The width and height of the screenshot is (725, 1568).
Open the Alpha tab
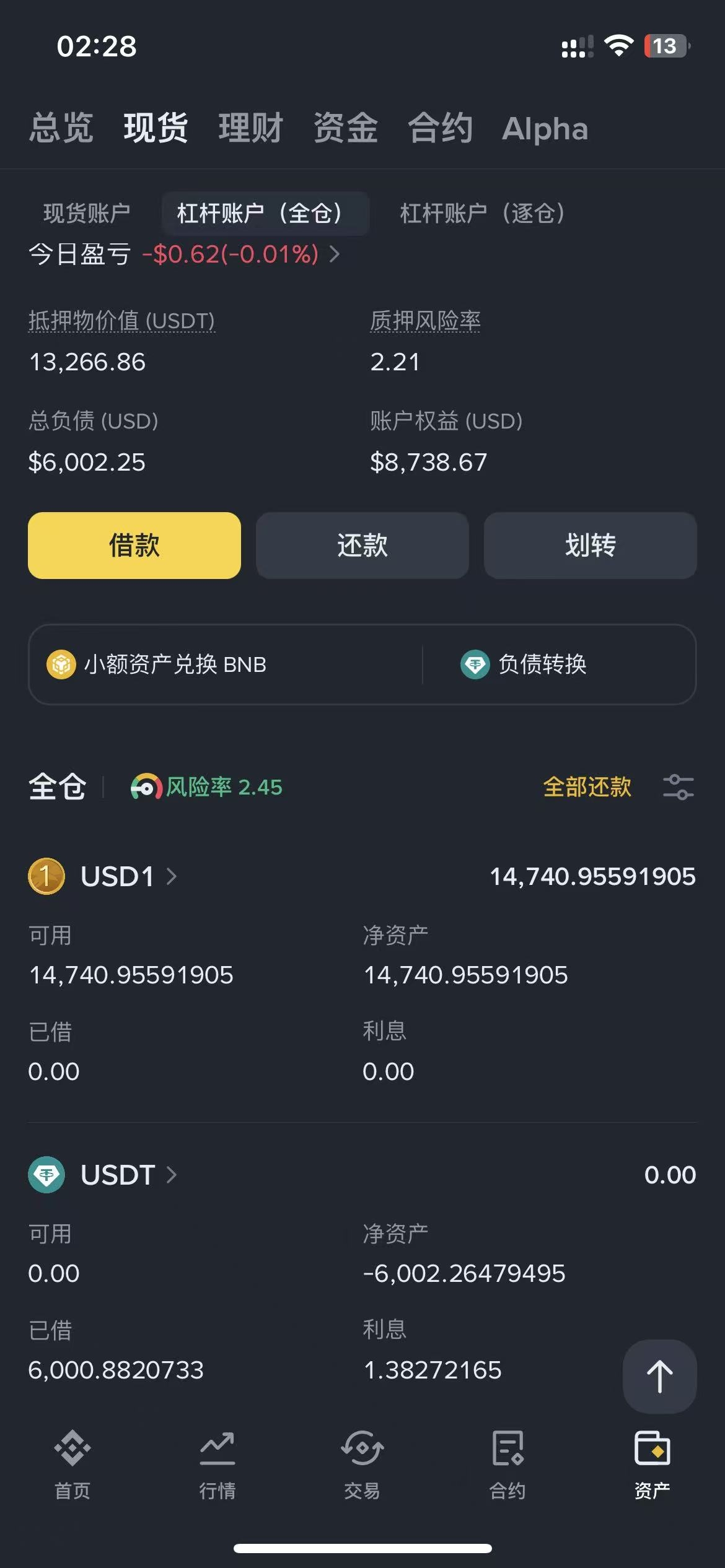coord(545,129)
